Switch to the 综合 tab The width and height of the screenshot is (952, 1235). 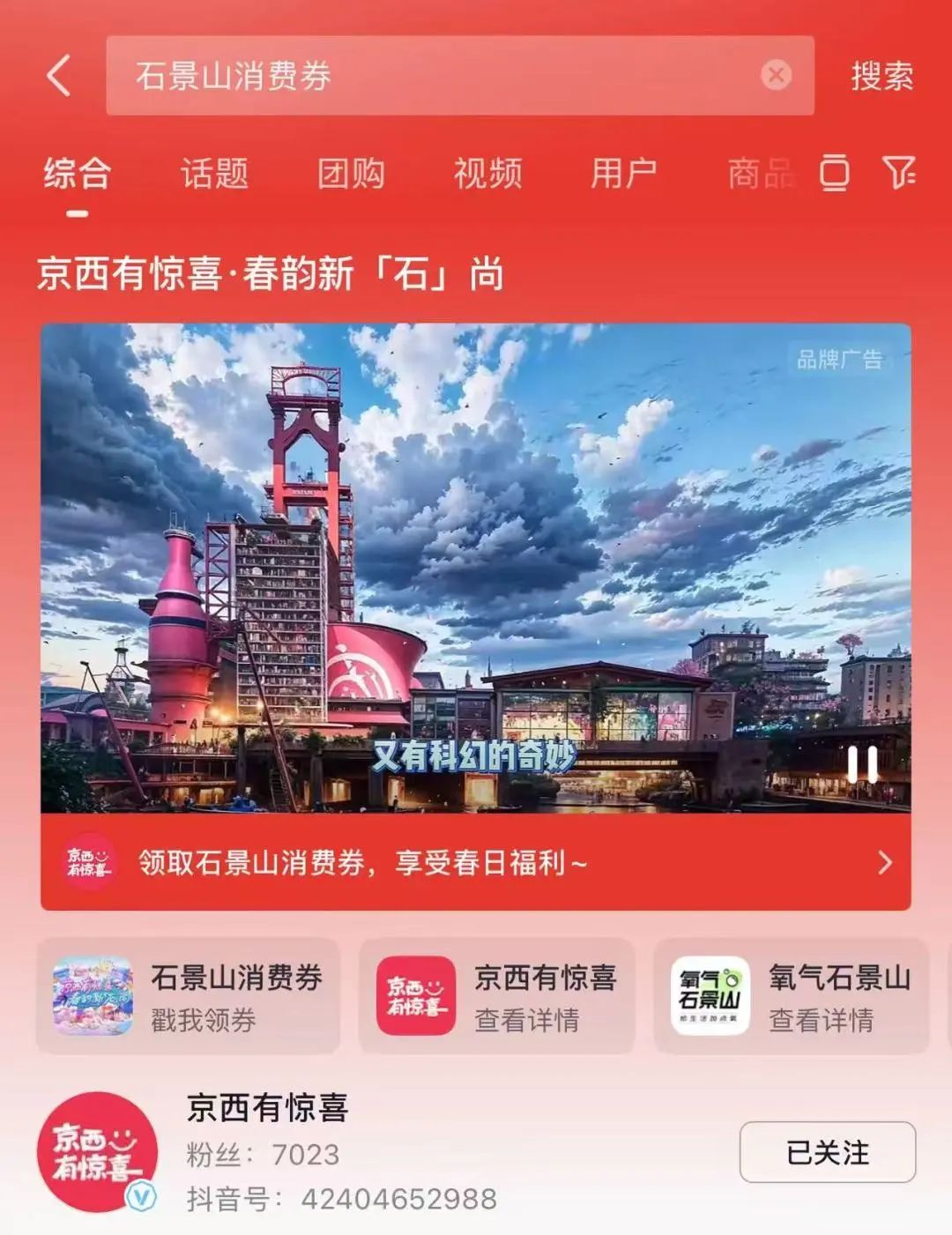click(78, 174)
